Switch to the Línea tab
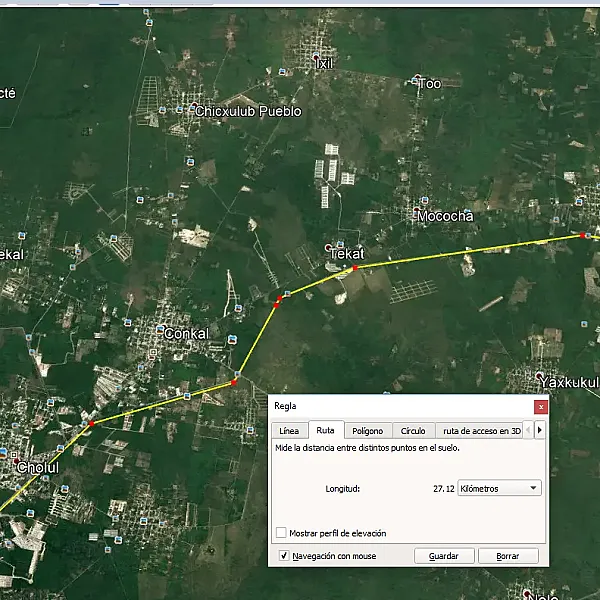The height and width of the screenshot is (600, 600). click(289, 431)
